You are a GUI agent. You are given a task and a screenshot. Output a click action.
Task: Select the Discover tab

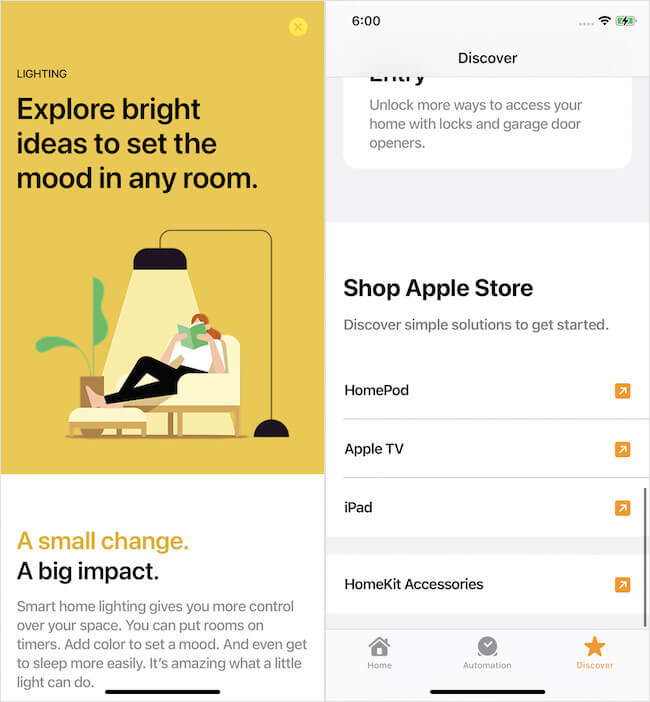click(595, 652)
